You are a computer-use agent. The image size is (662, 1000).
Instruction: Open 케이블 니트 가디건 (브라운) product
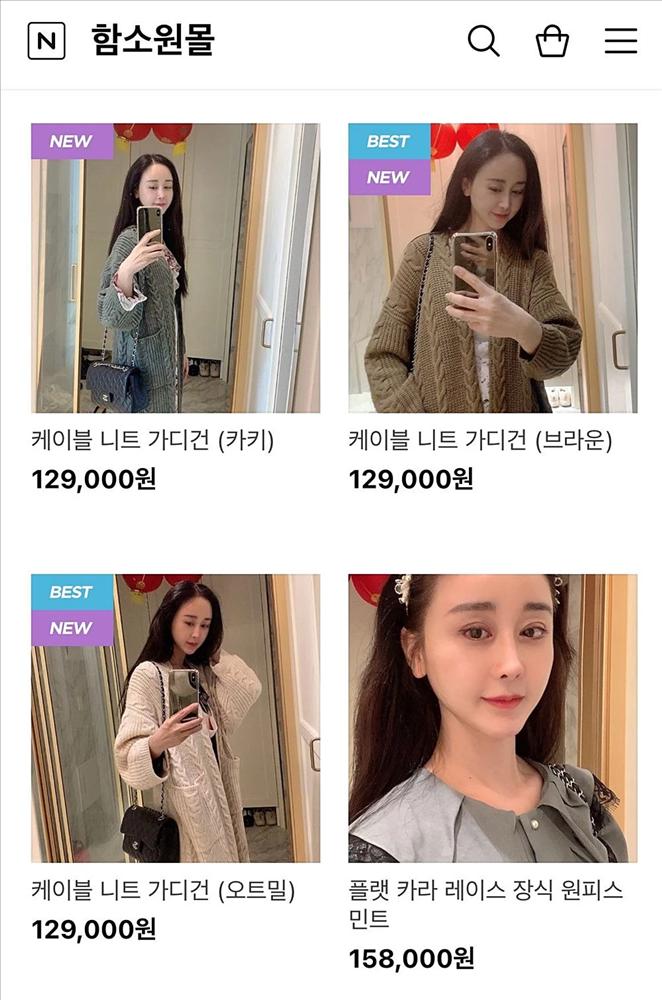click(x=492, y=268)
